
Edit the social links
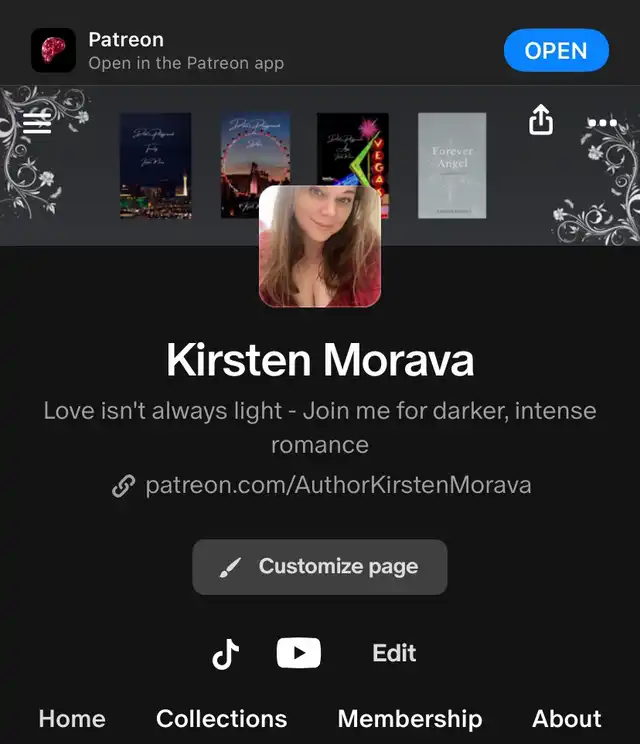pyautogui.click(x=394, y=654)
